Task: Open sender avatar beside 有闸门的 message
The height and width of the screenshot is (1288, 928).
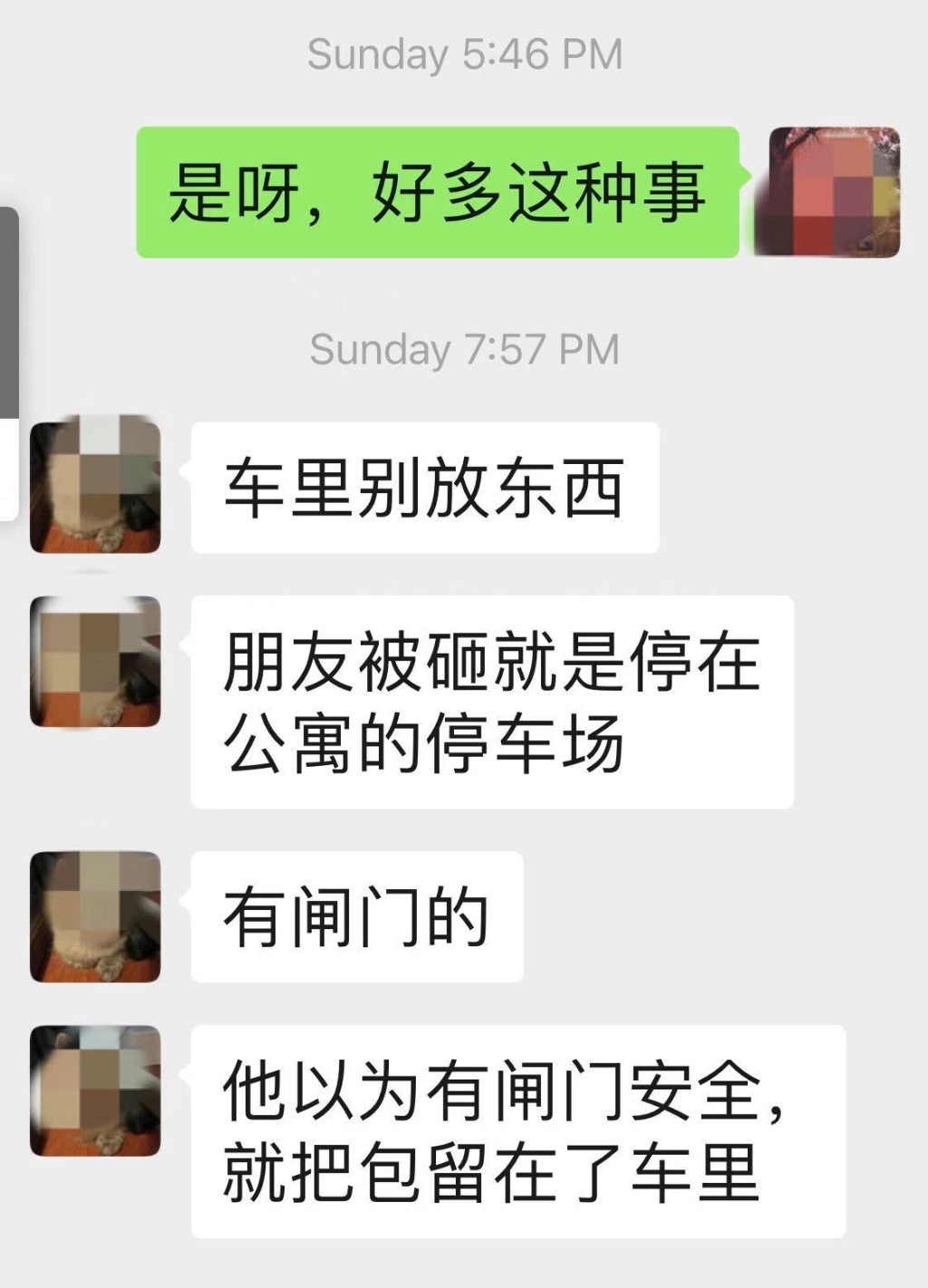Action: pyautogui.click(x=96, y=916)
